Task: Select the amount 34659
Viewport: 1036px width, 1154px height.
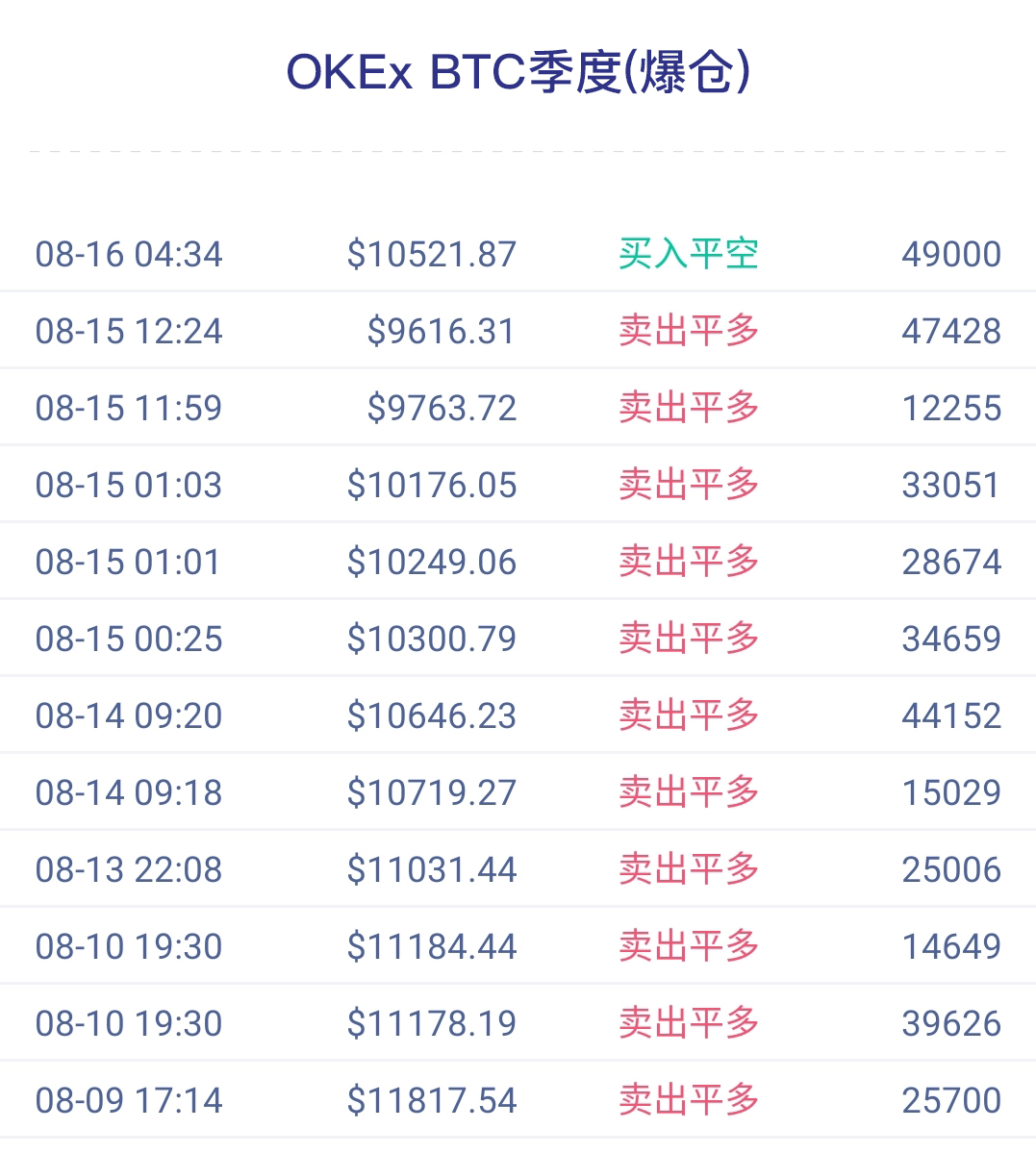Action: 953,638
